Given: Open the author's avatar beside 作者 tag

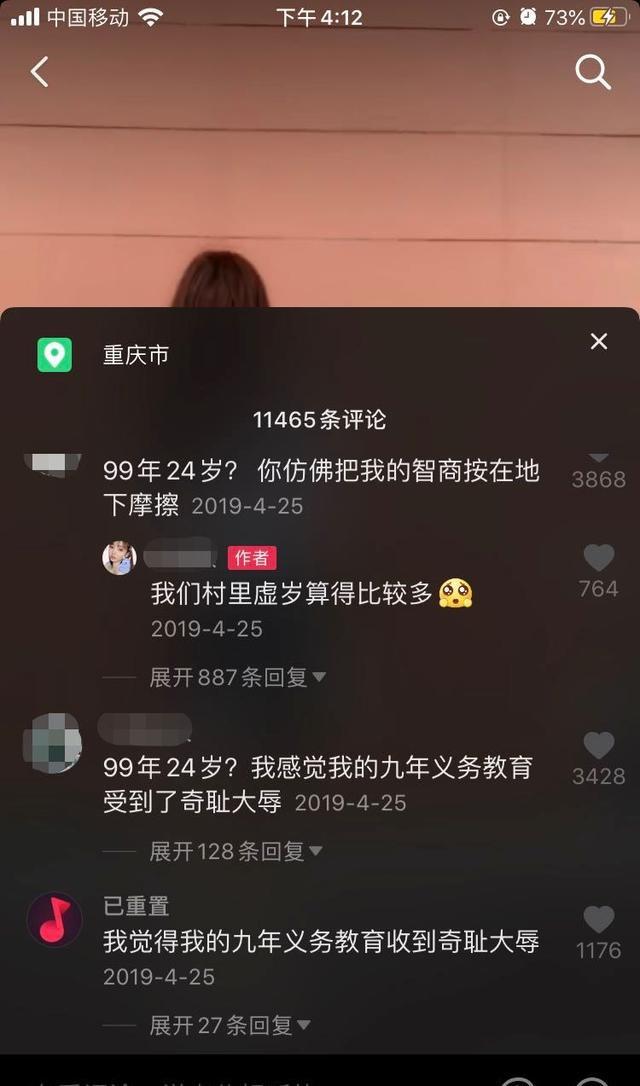Looking at the screenshot, I should [120, 557].
